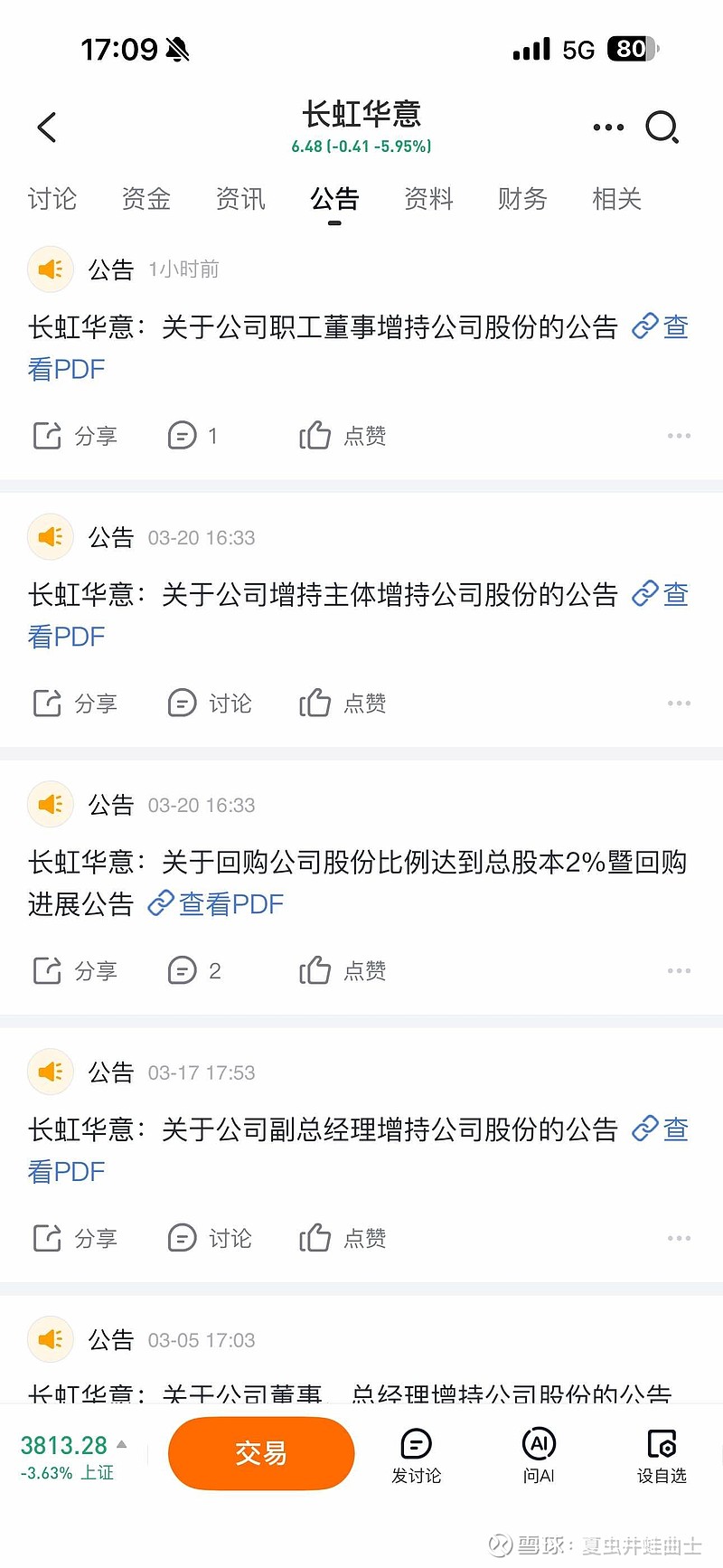The width and height of the screenshot is (723, 1568).
Task: View 查看PDF for 回购公司股份比例 announcement
Action: (216, 903)
